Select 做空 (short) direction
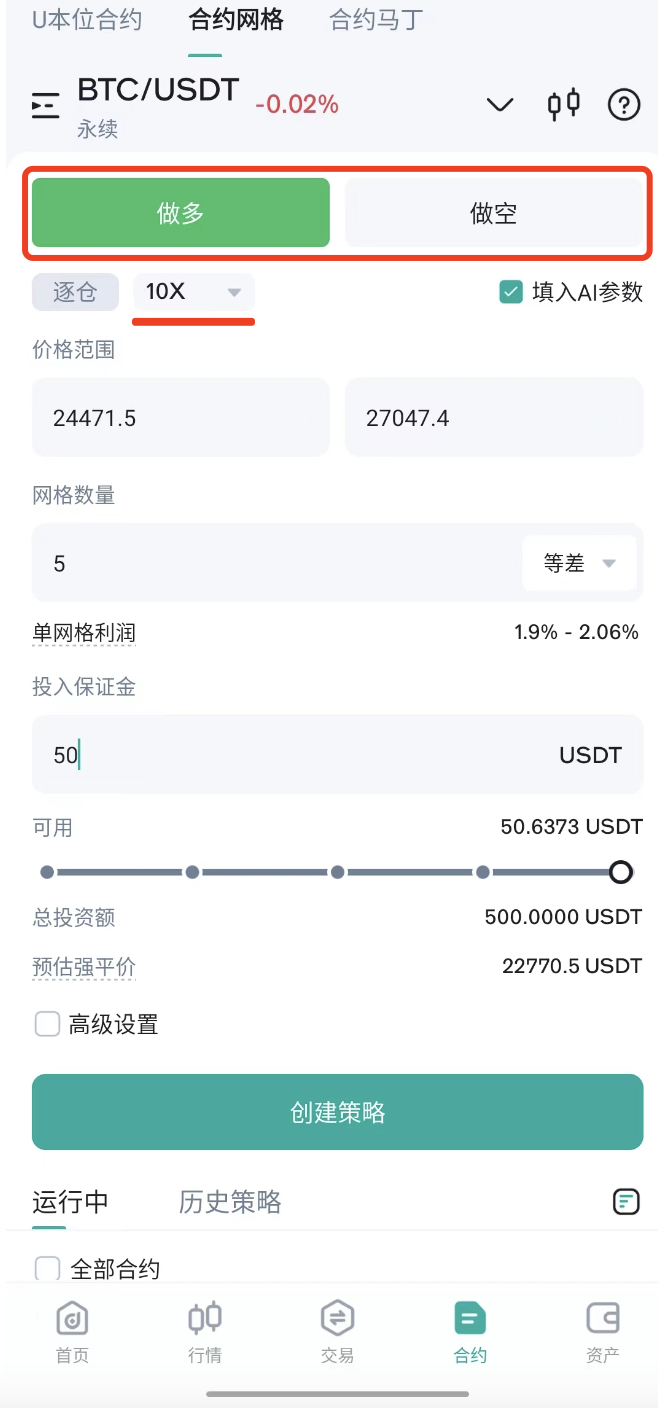 [494, 212]
